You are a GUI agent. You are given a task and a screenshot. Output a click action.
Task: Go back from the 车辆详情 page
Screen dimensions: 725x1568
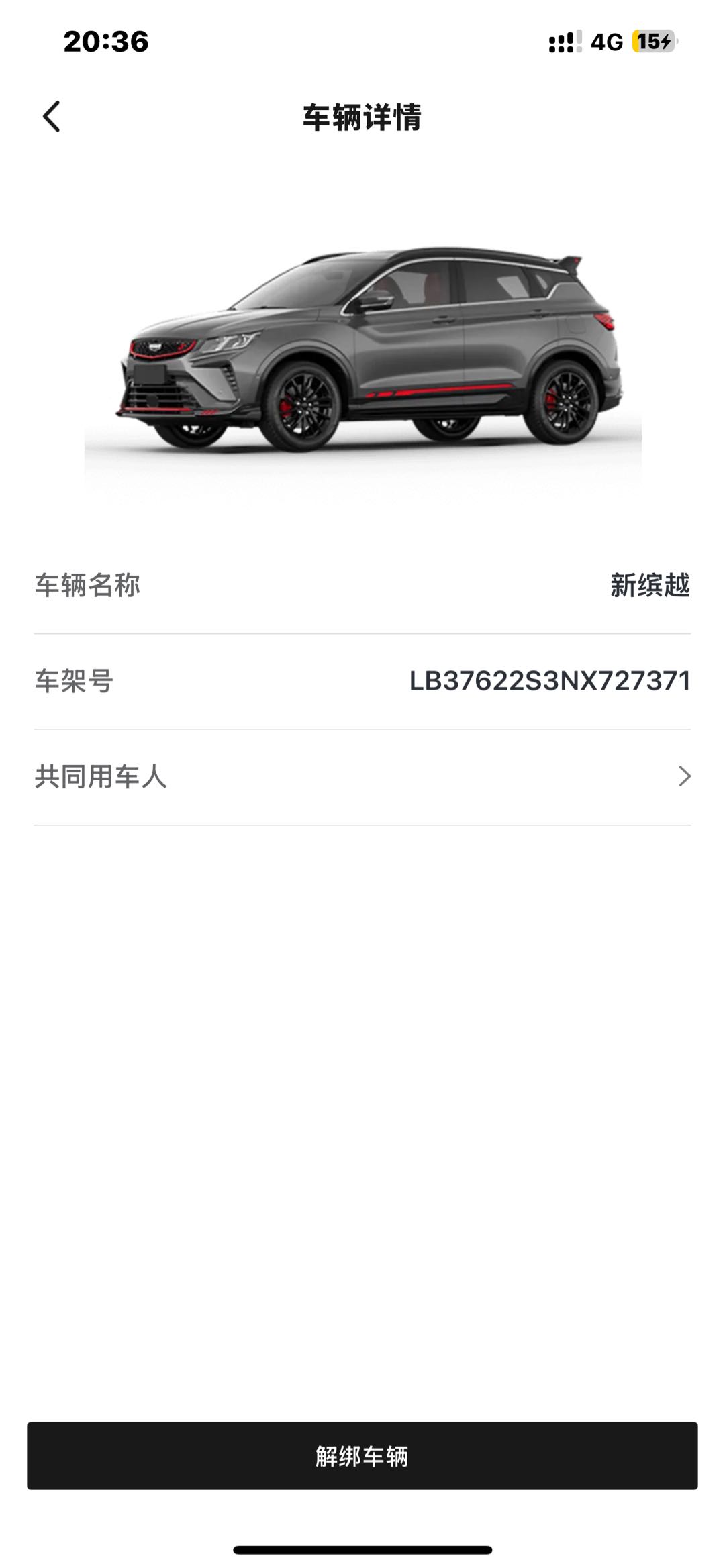pyautogui.click(x=52, y=117)
